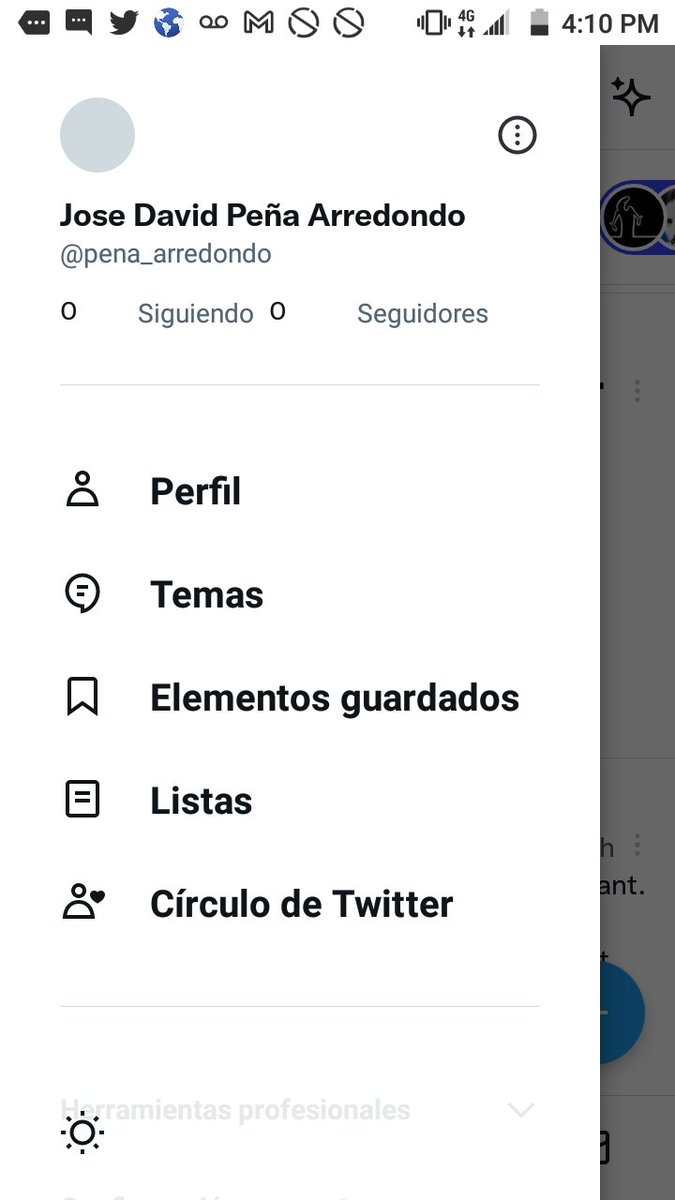Open the accounts options circle icon

coord(517,135)
